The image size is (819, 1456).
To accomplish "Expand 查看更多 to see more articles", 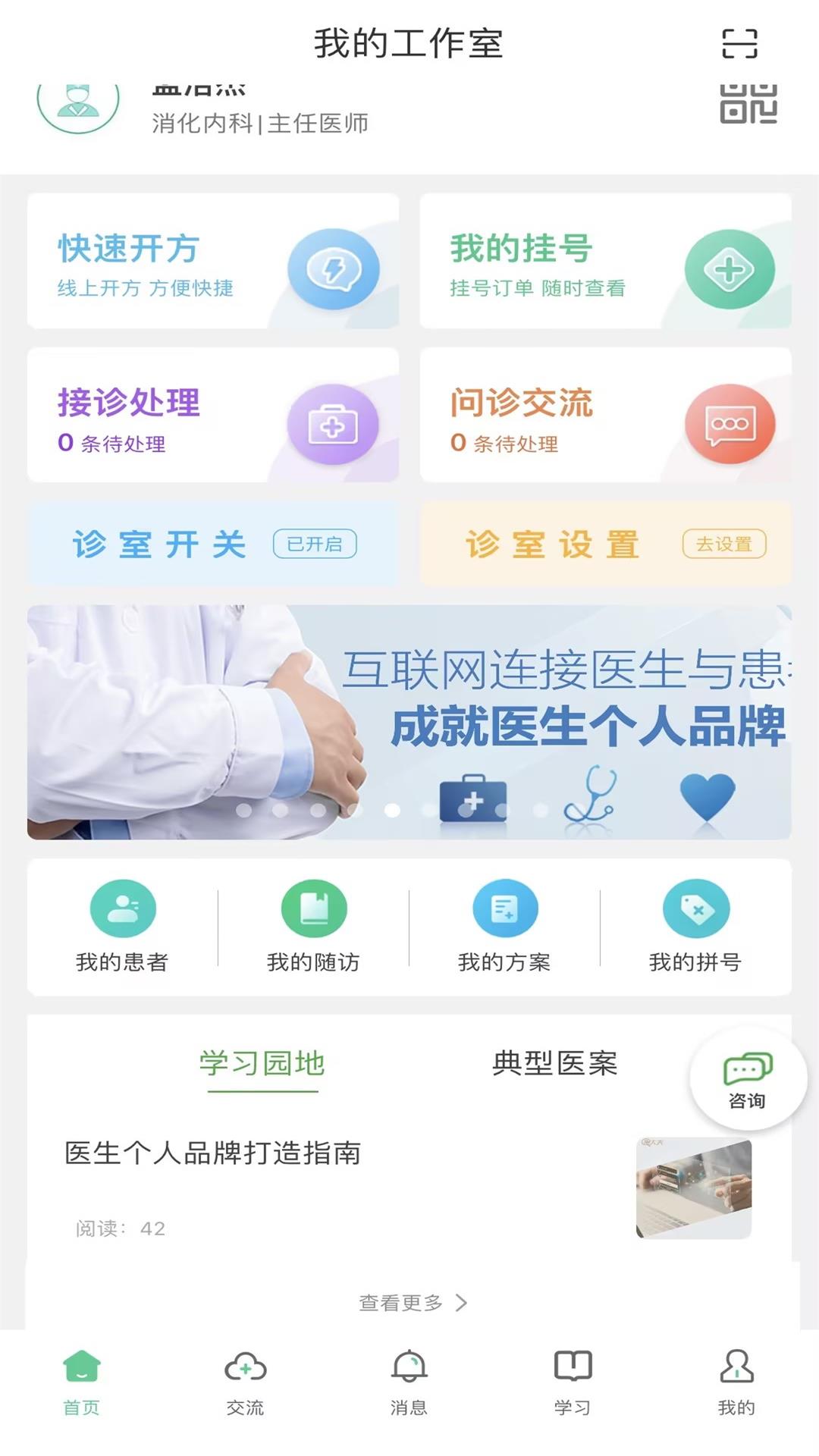I will (413, 1302).
